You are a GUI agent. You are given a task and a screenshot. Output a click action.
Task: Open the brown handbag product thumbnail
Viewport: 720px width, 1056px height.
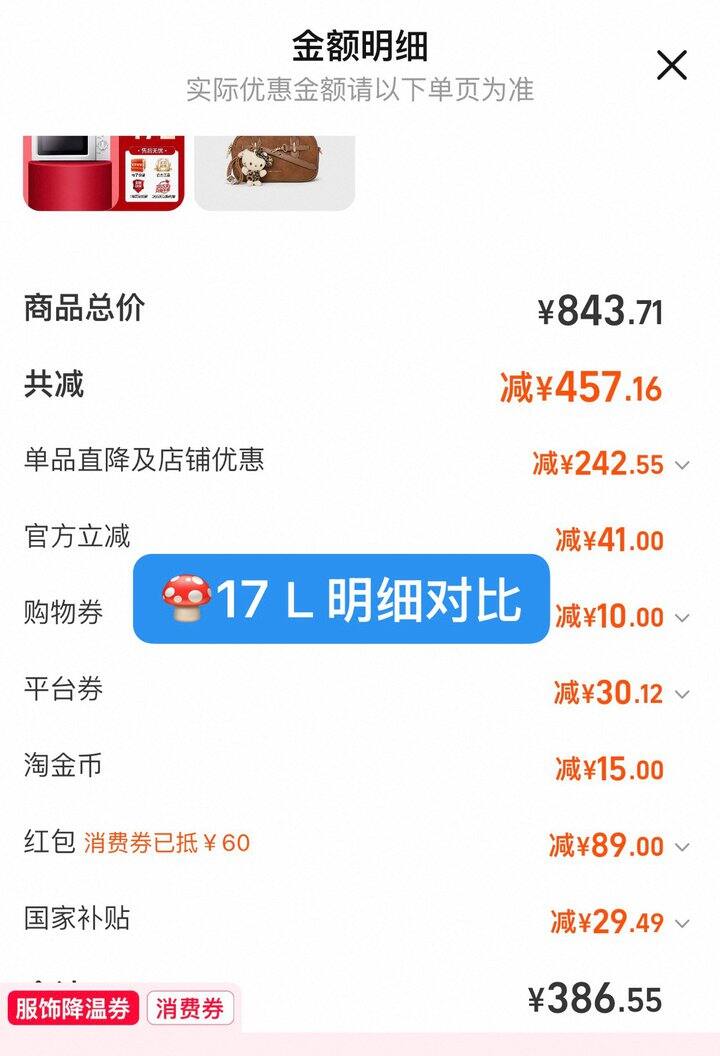pos(274,172)
